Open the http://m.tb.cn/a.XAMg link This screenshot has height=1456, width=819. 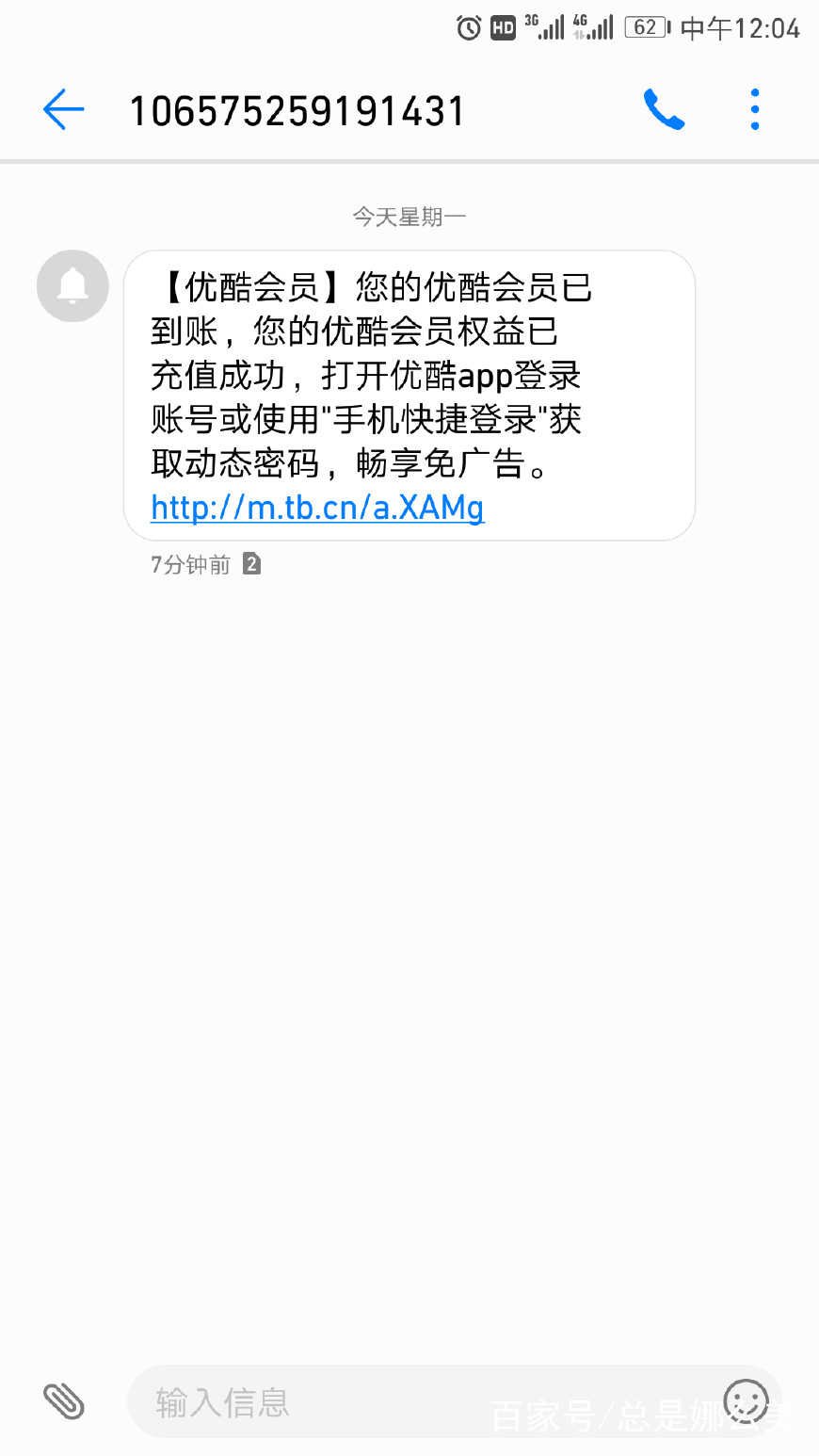pos(316,508)
